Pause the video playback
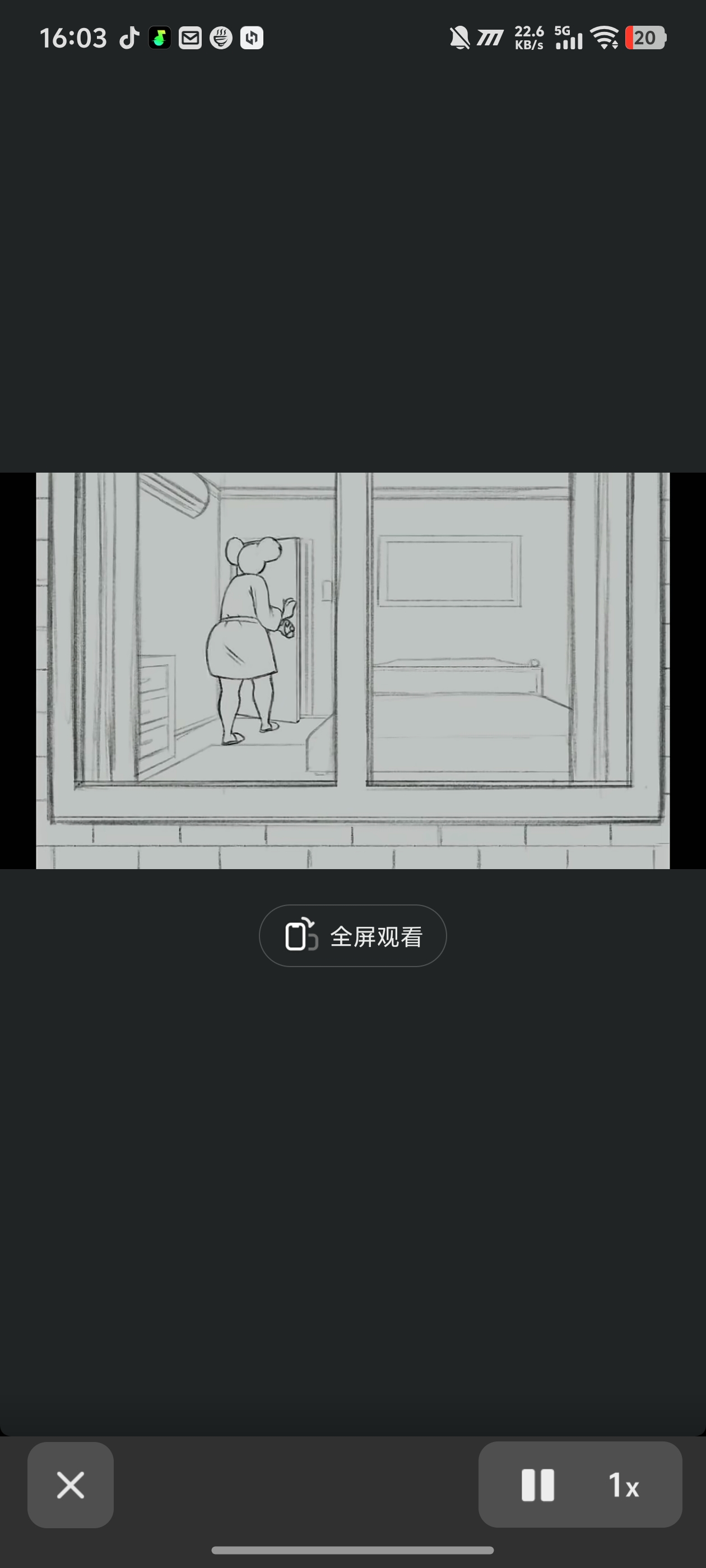Image resolution: width=706 pixels, height=1568 pixels. 537,1485
